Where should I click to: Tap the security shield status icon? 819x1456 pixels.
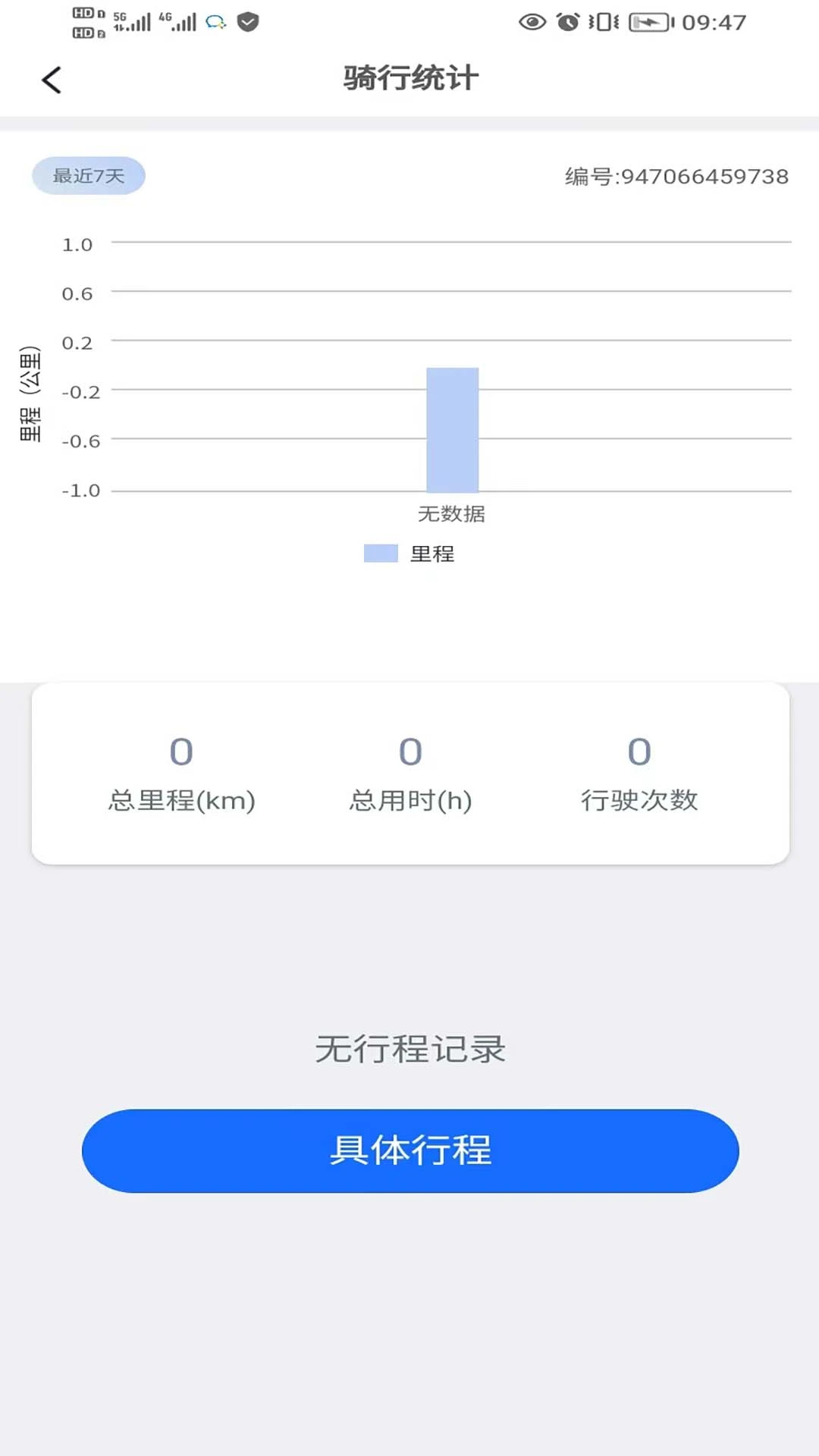(x=246, y=22)
